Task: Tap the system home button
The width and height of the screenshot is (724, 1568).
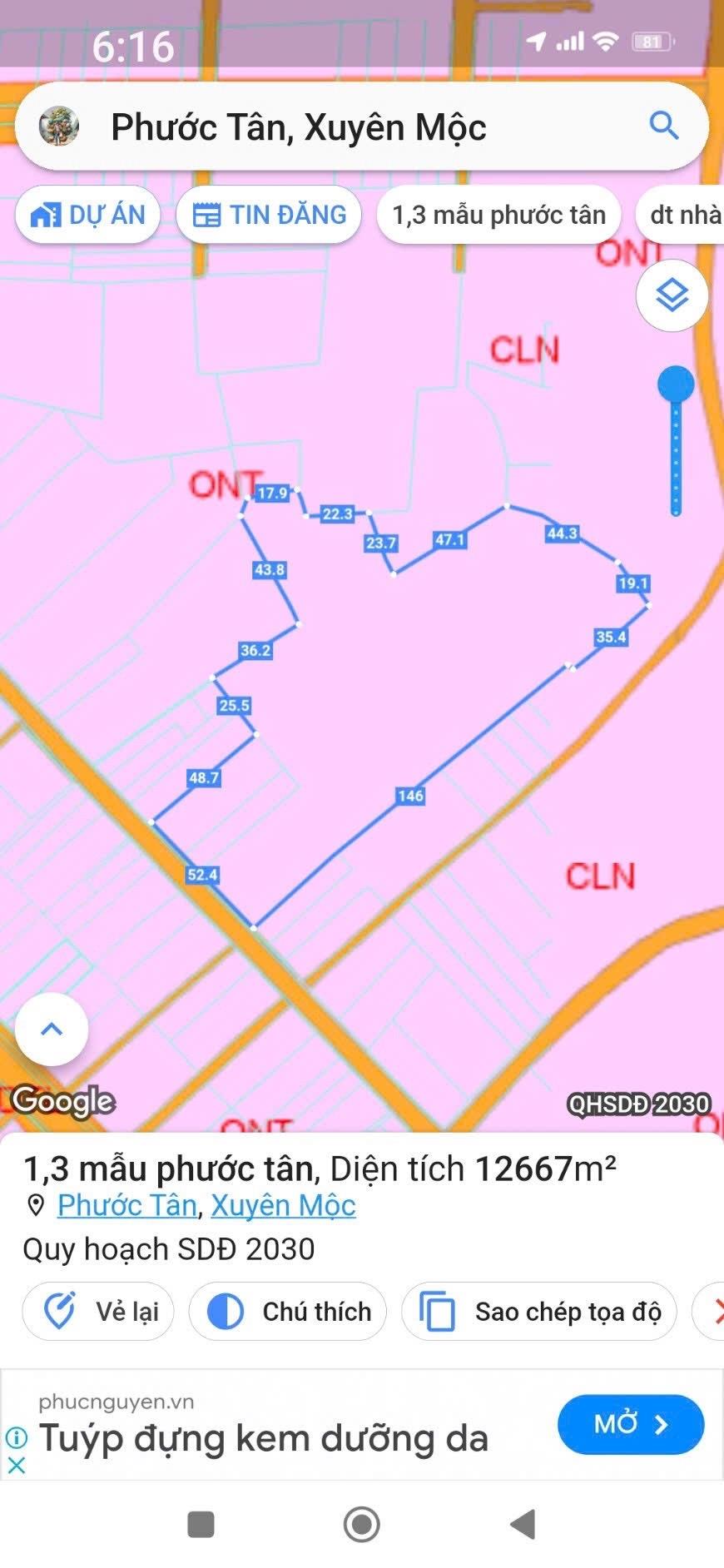Action: pyautogui.click(x=362, y=1525)
